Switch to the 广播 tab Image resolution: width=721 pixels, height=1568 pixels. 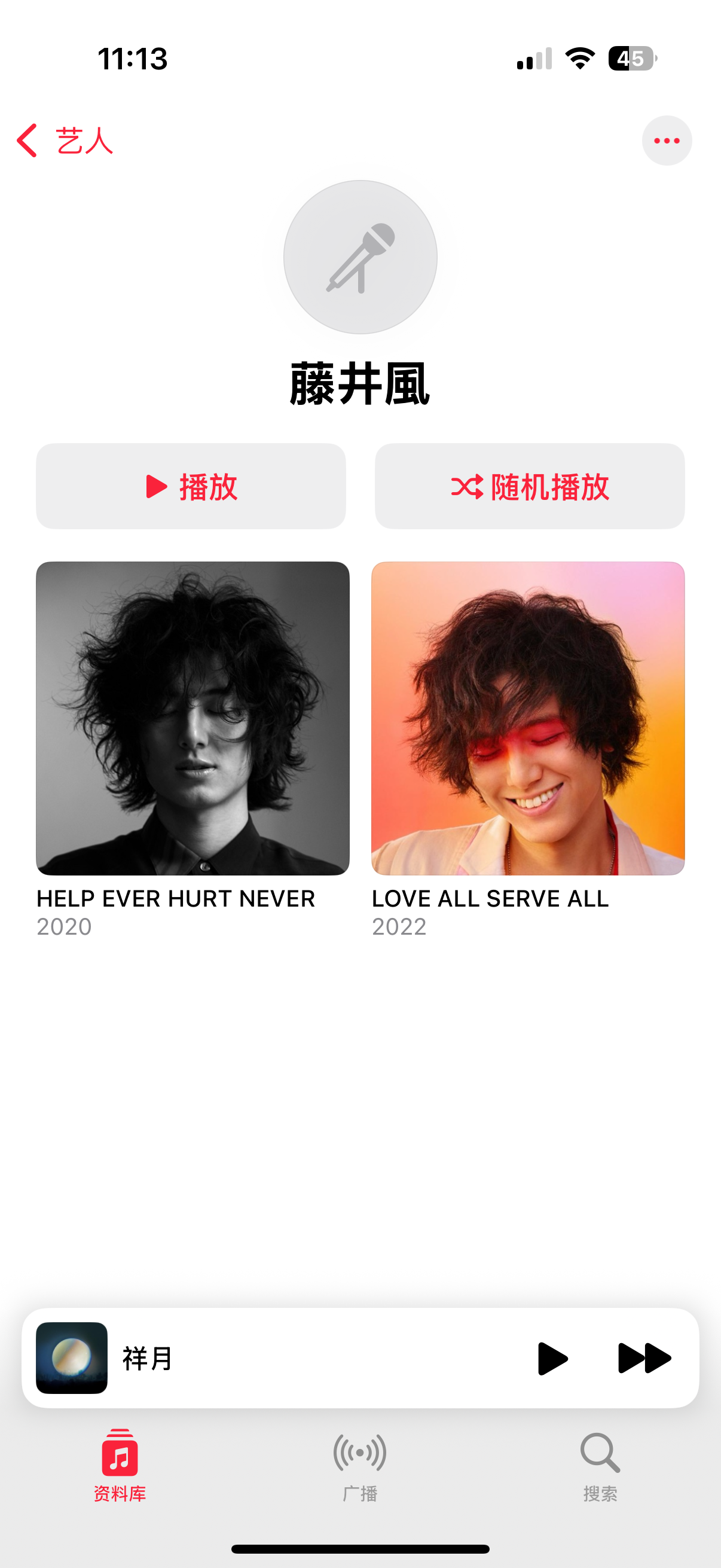(x=360, y=1465)
